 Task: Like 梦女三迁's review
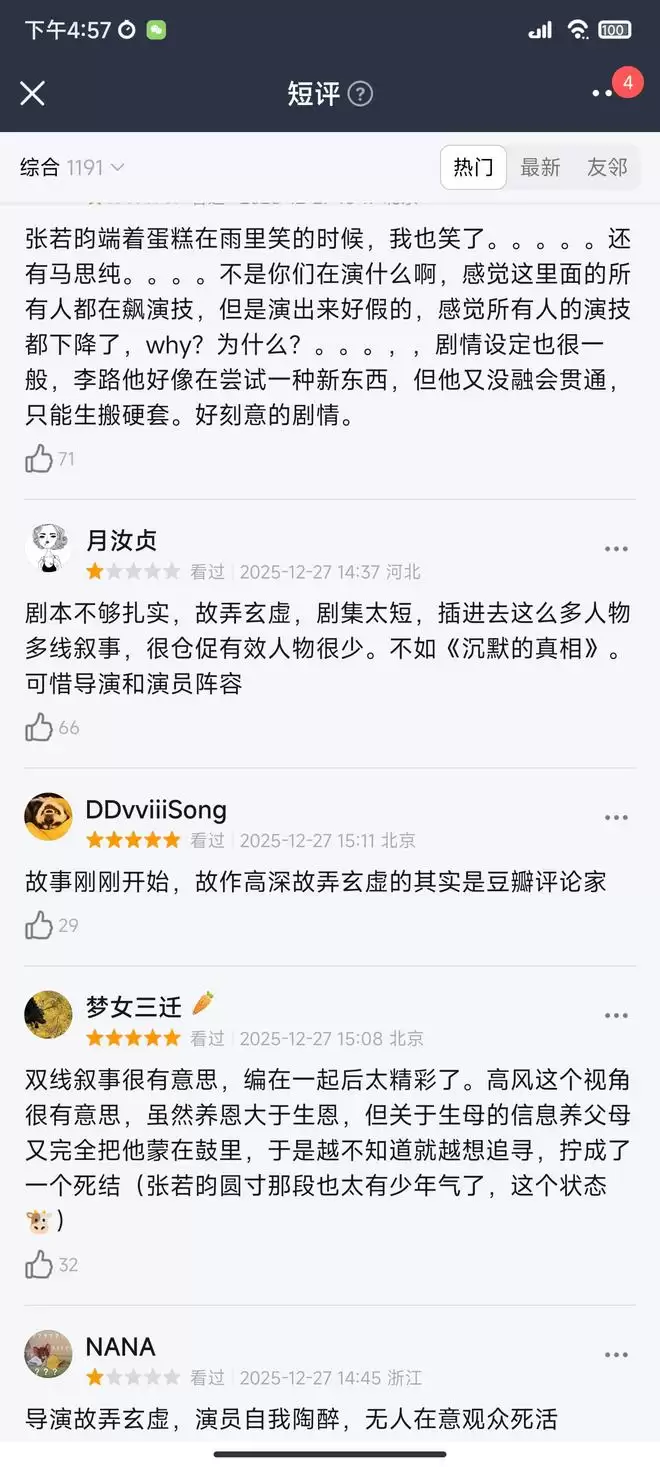tap(39, 1265)
